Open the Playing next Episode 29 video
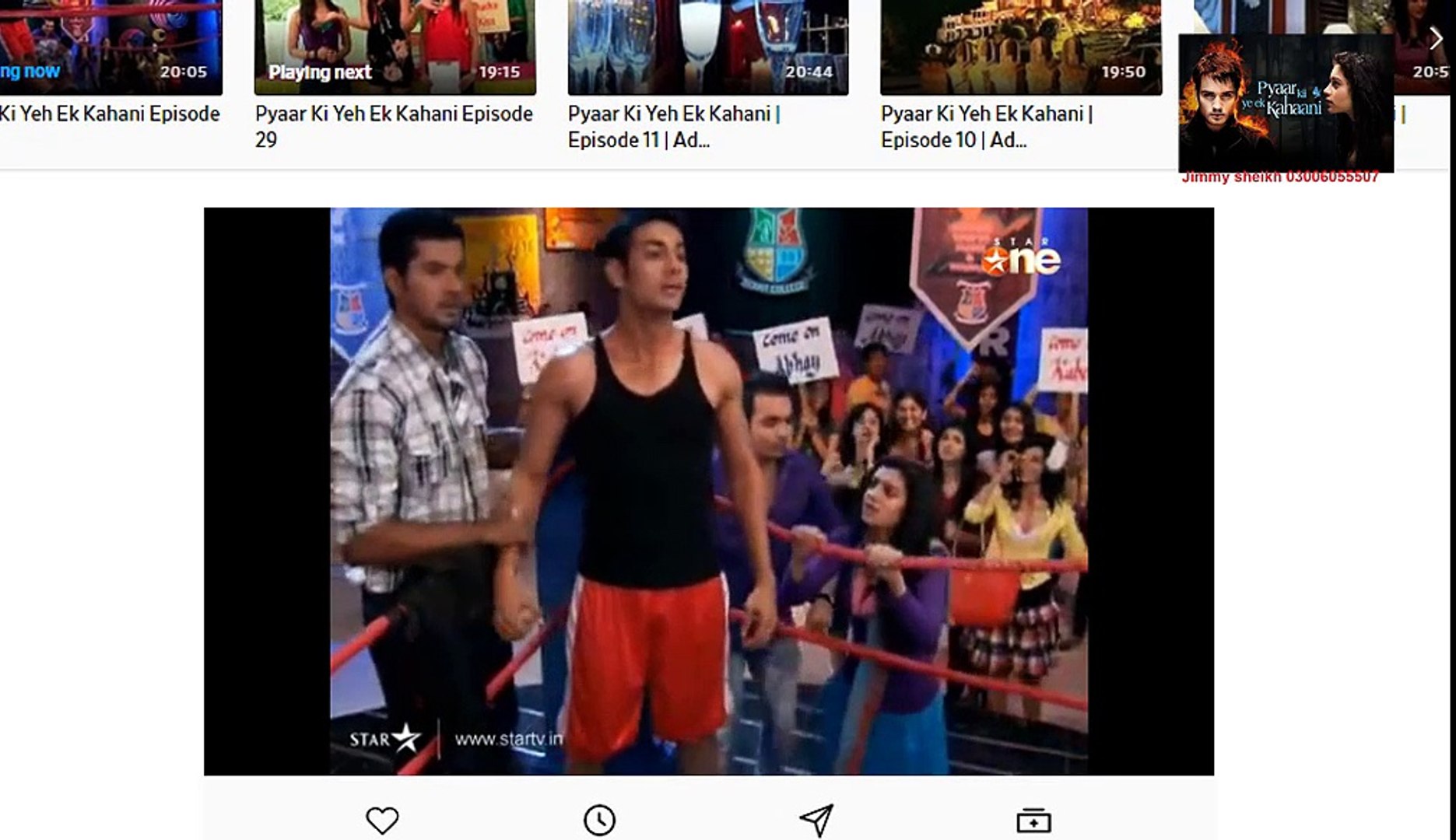Viewport: 1456px width, 840px height. click(x=395, y=47)
